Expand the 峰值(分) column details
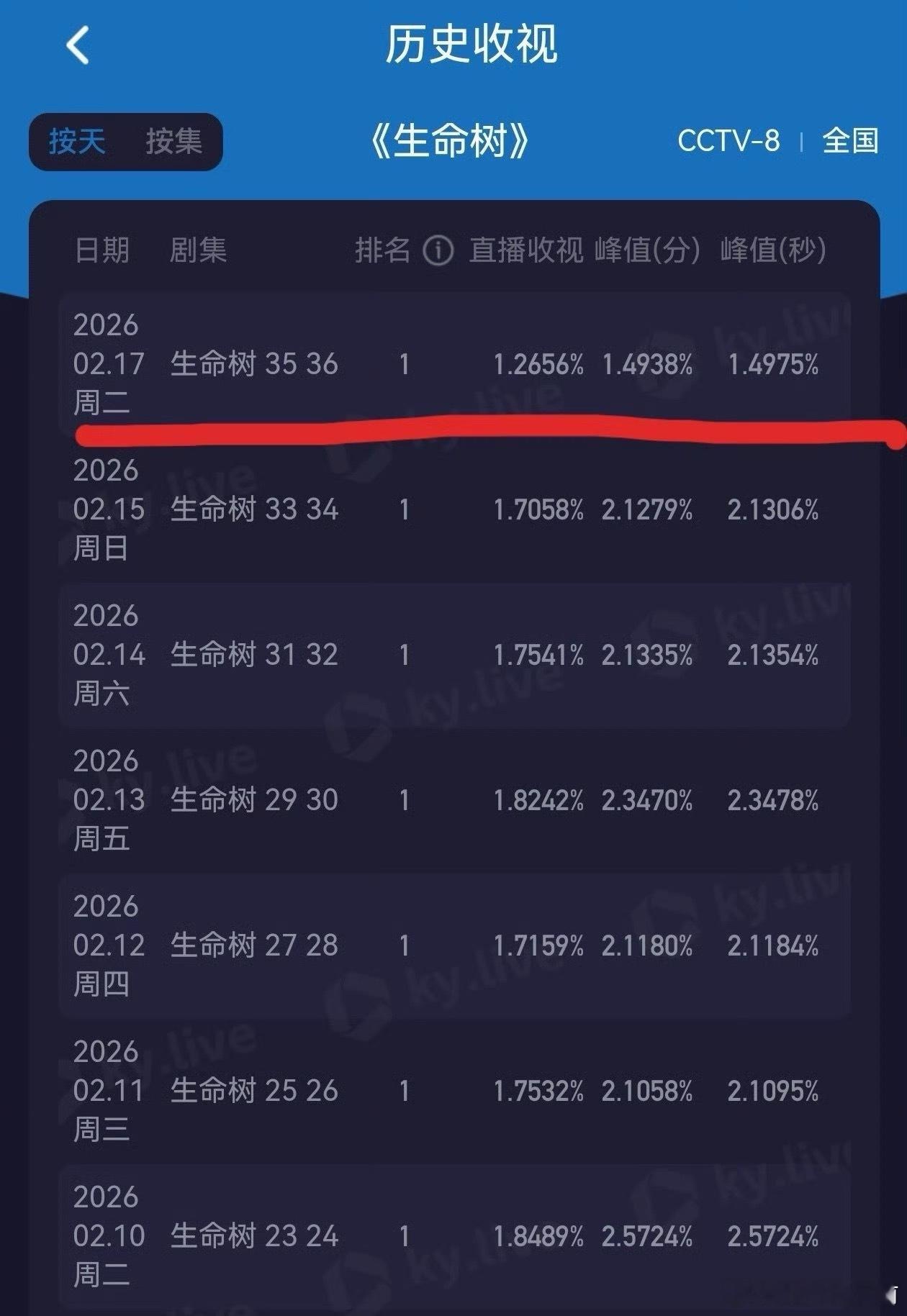The width and height of the screenshot is (907, 1316). (x=646, y=250)
